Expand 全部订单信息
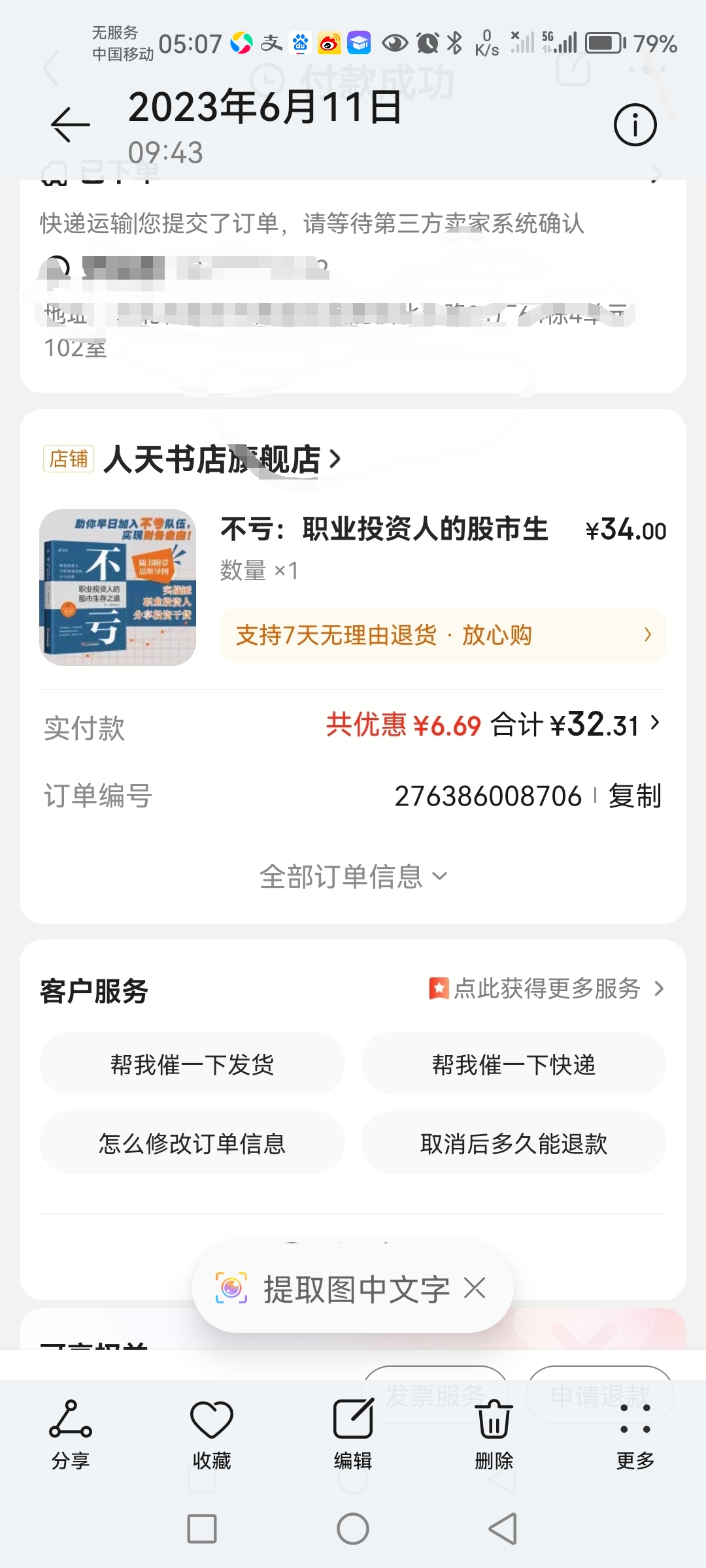This screenshot has width=706, height=1568. [353, 877]
